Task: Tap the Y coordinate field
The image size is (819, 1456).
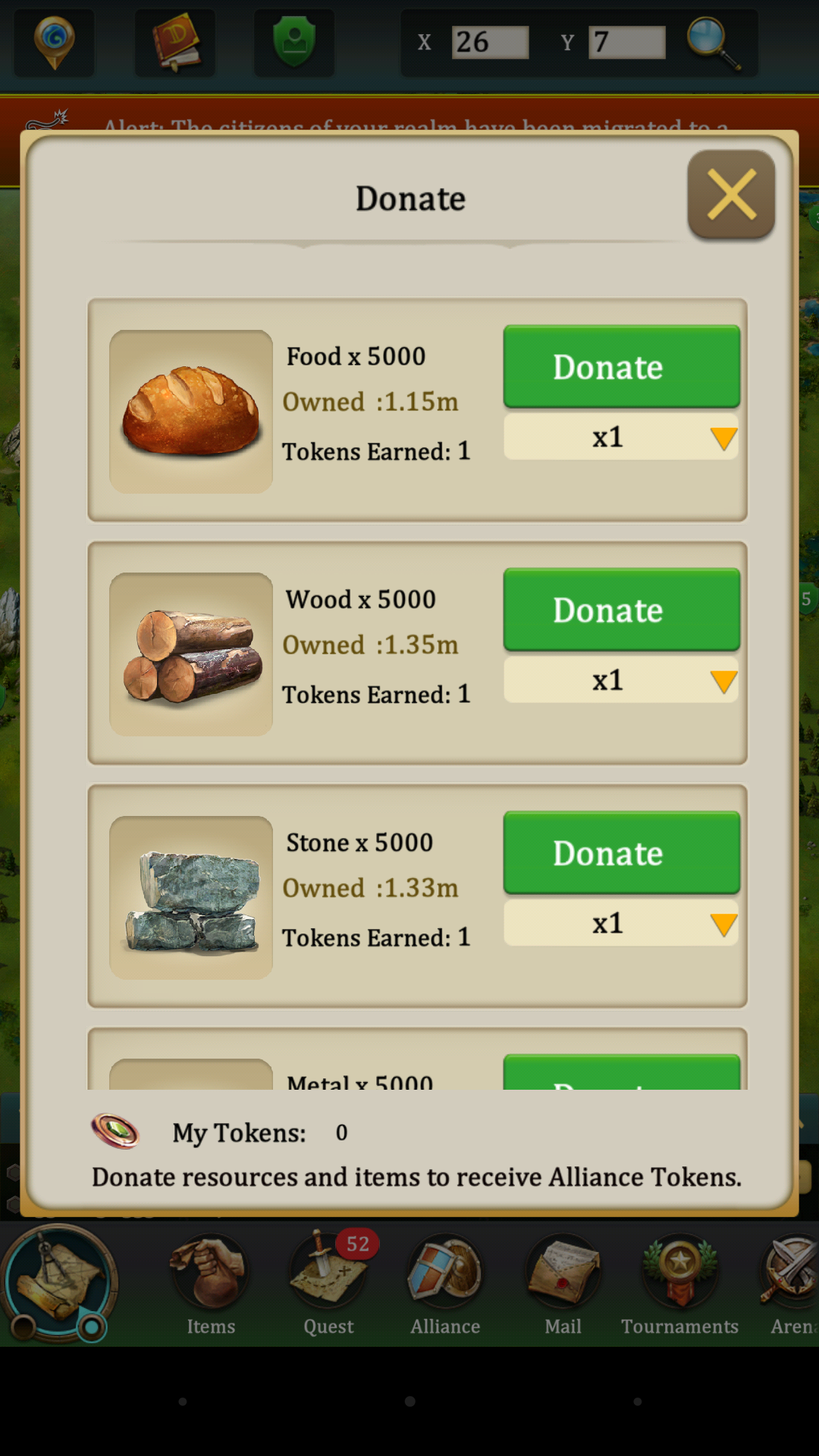Action: (x=627, y=42)
